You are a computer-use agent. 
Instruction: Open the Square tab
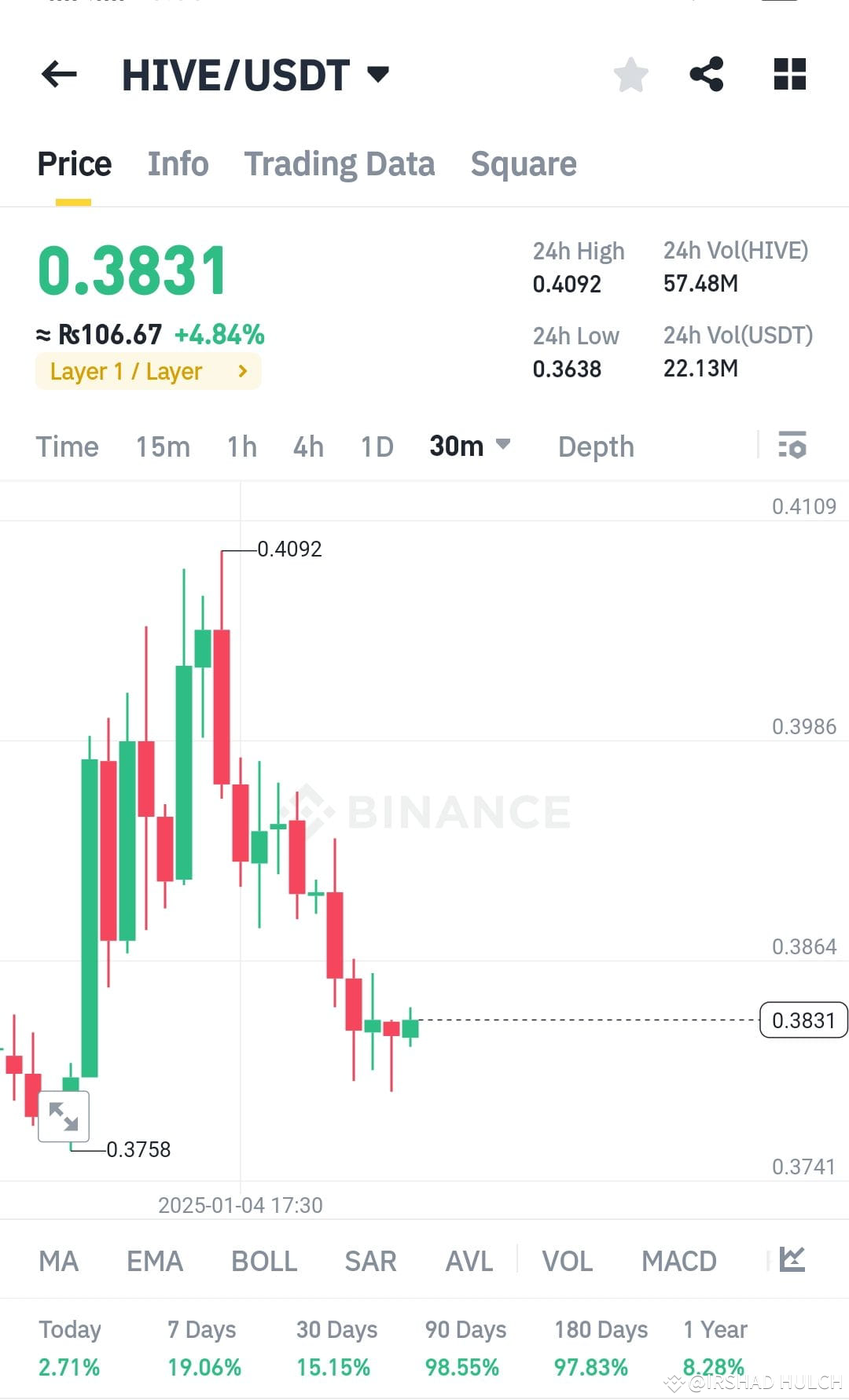(523, 164)
